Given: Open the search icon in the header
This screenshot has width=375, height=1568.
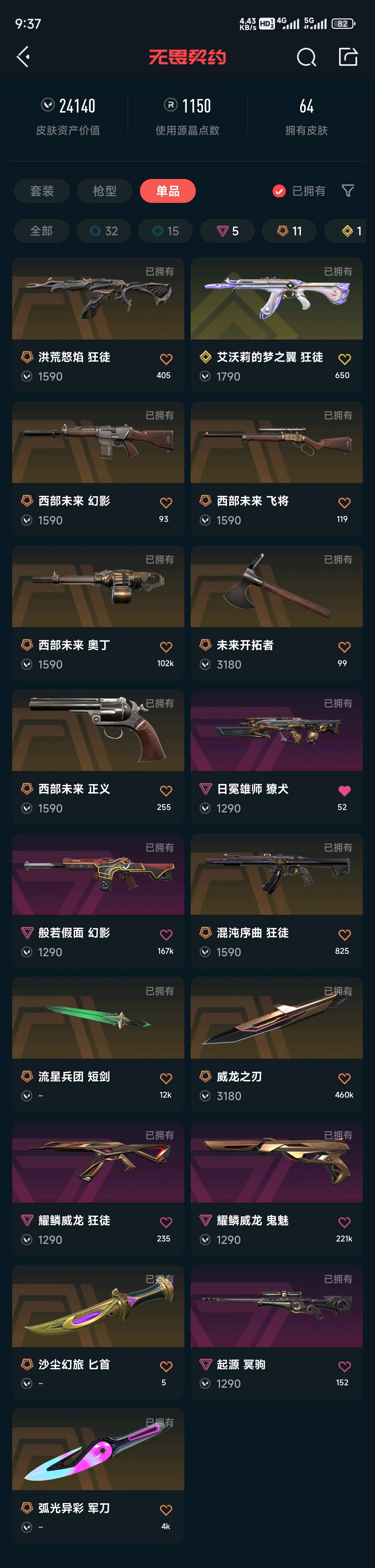Looking at the screenshot, I should 306,57.
